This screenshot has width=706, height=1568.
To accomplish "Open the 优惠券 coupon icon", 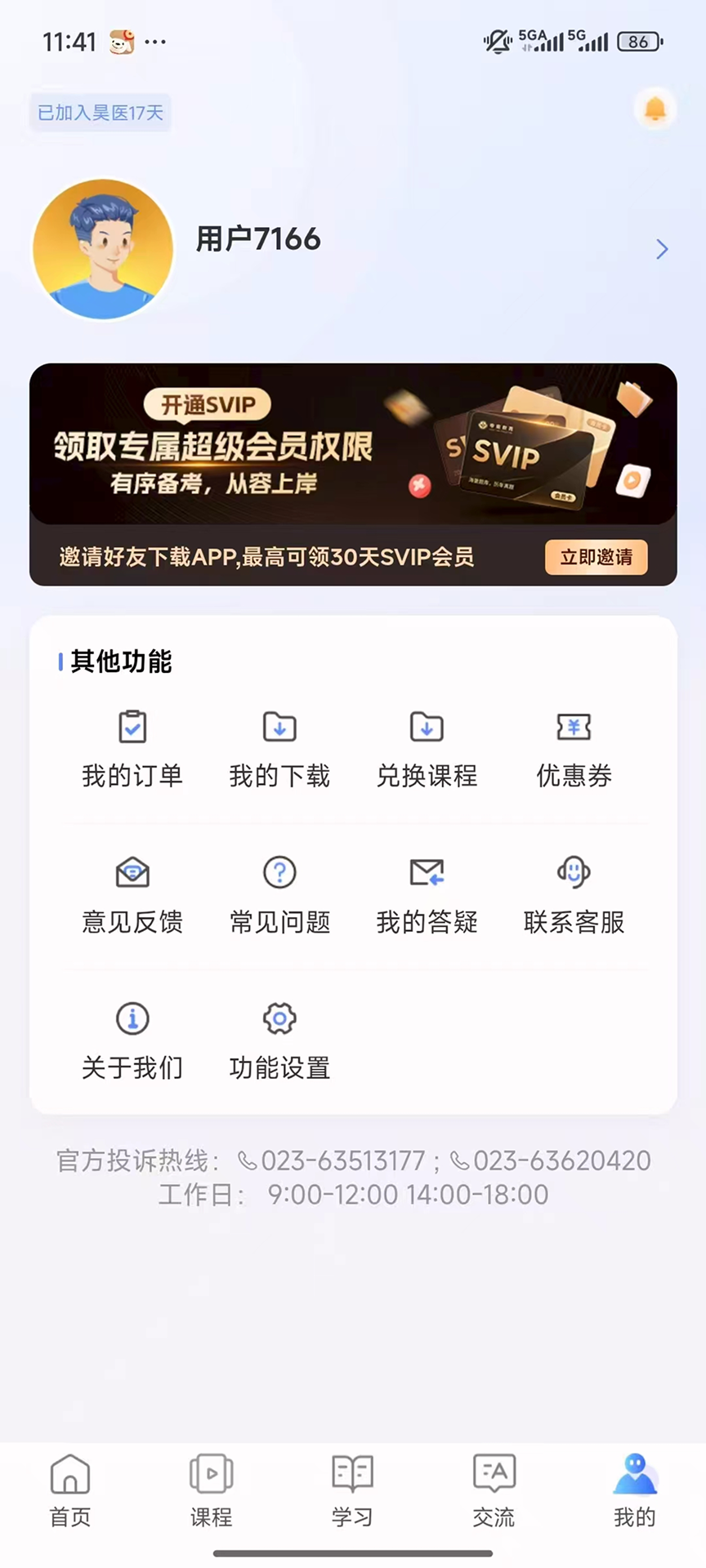I will (x=573, y=747).
